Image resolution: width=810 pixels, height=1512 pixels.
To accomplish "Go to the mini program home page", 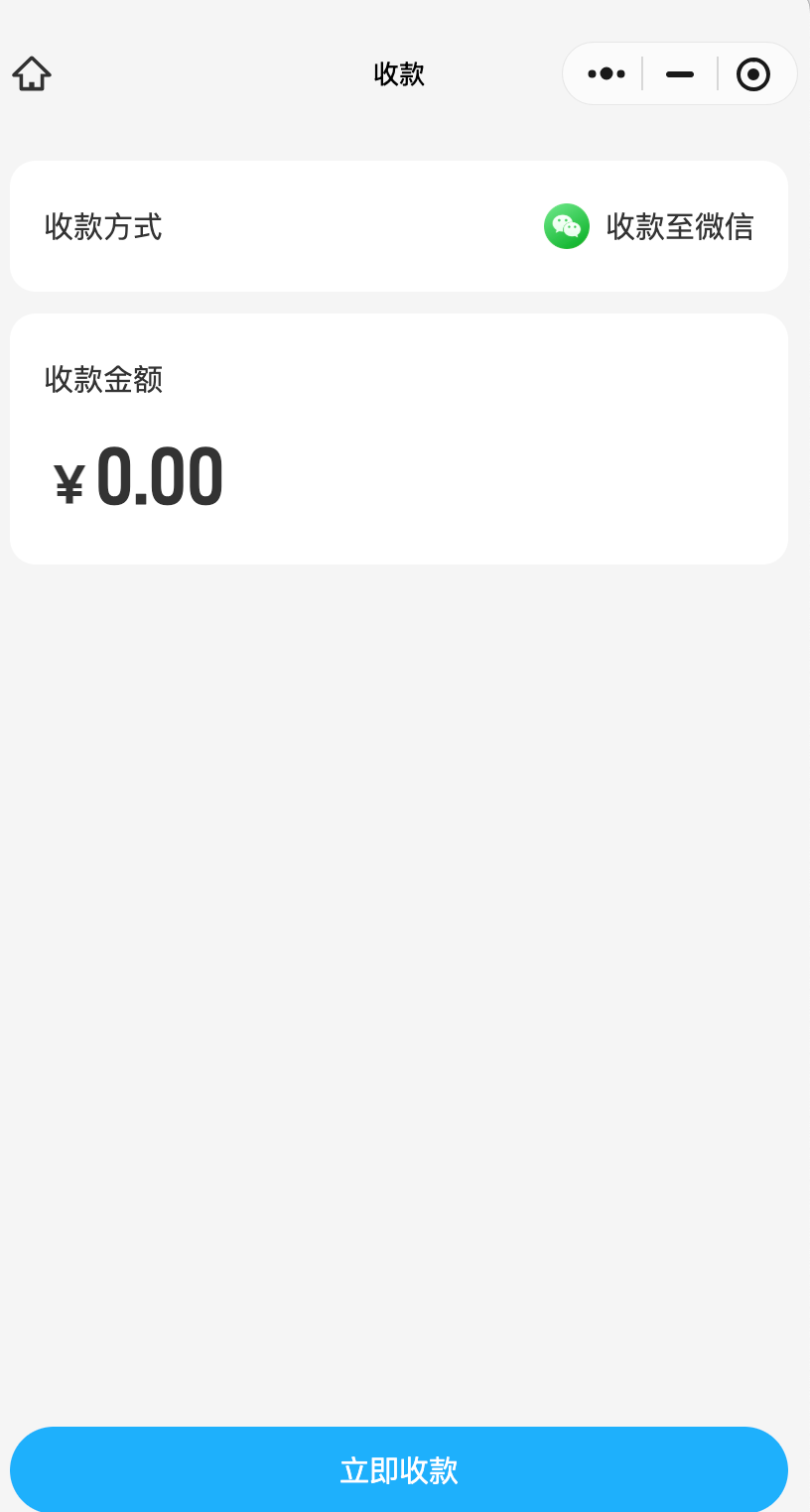I will 32,73.
